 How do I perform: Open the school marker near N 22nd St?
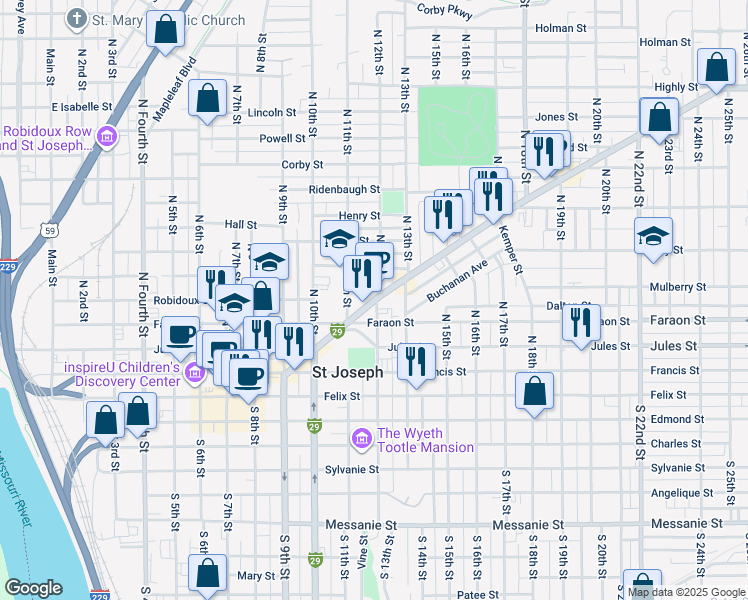[653, 239]
